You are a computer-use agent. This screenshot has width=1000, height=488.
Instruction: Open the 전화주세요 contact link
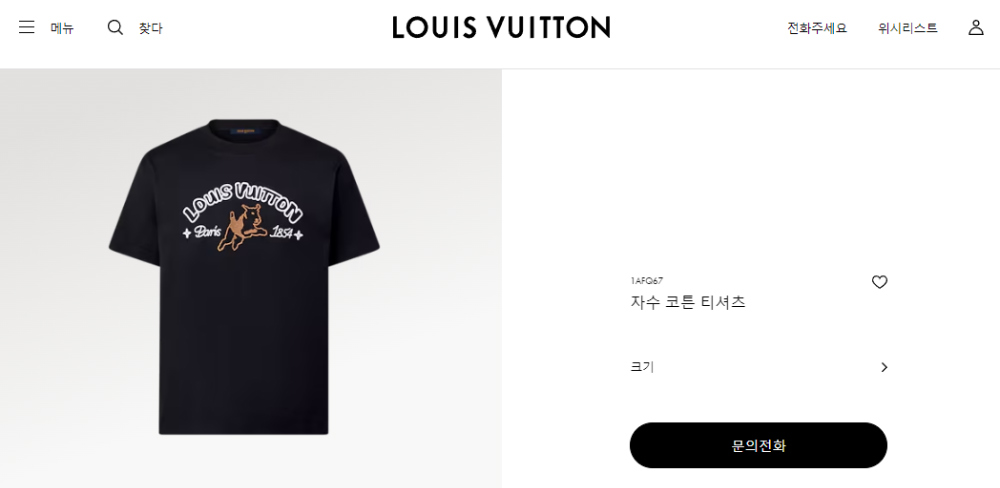pyautogui.click(x=816, y=28)
